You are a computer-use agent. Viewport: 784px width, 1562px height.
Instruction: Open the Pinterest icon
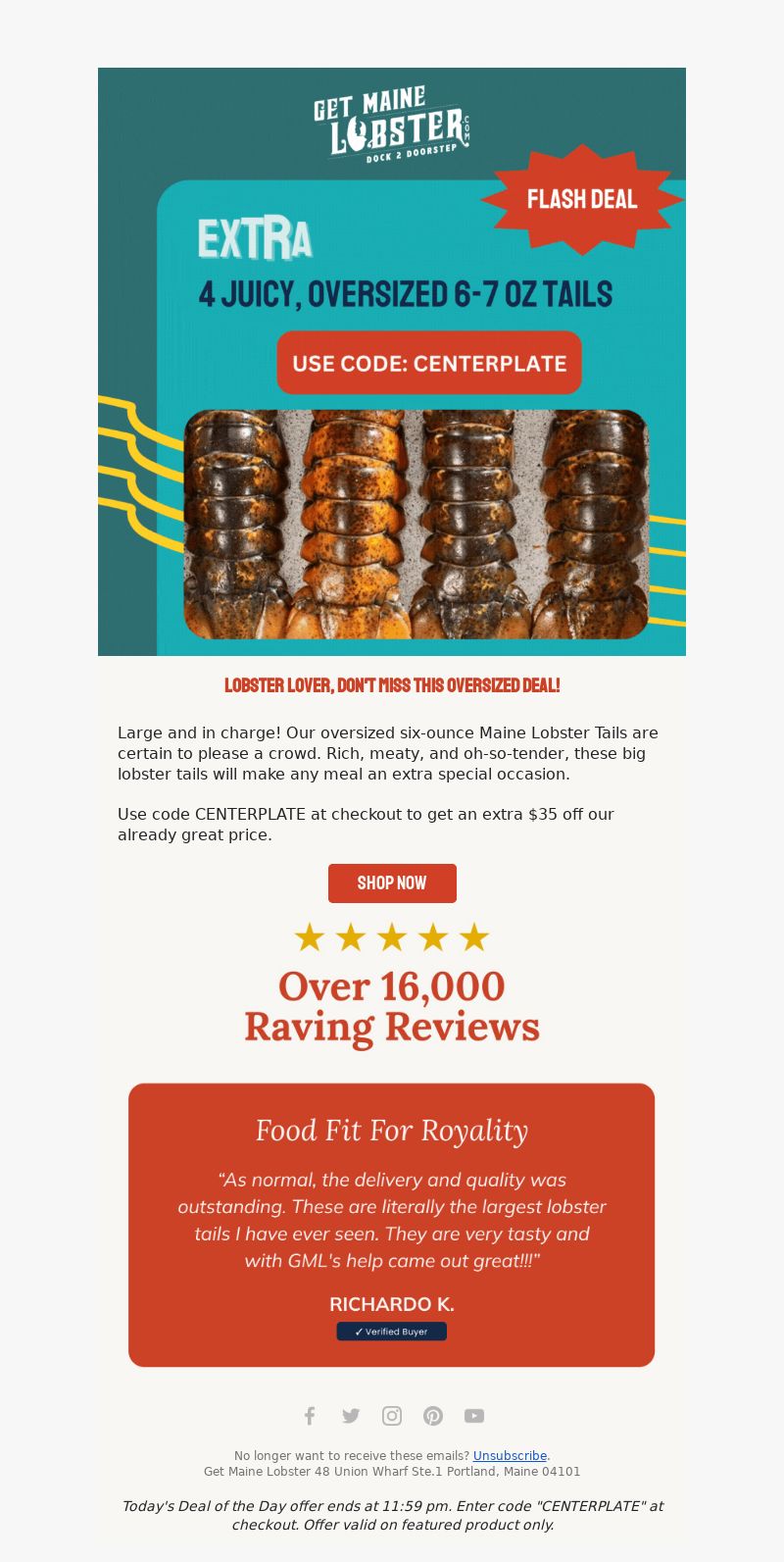(433, 1415)
